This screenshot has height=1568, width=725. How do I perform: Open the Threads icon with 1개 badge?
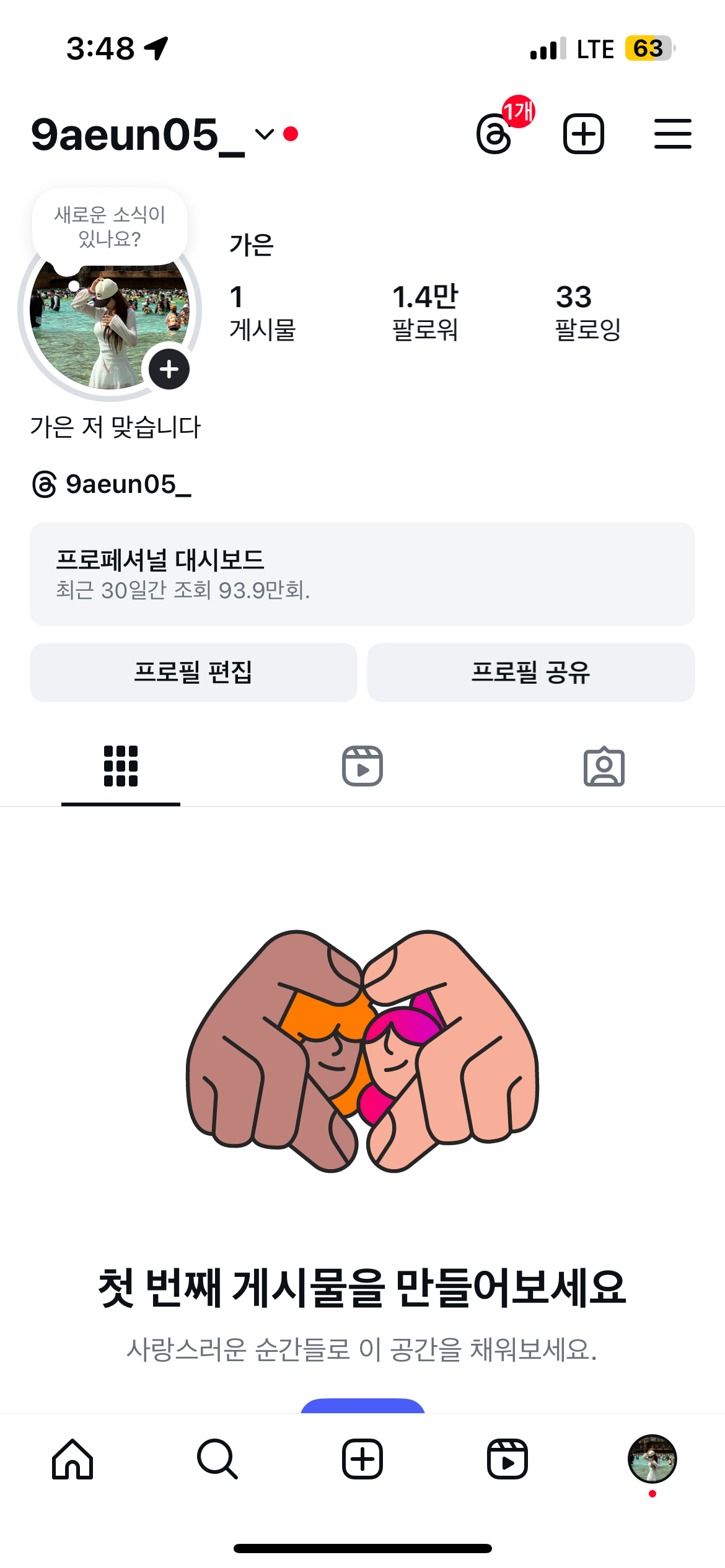tap(495, 134)
